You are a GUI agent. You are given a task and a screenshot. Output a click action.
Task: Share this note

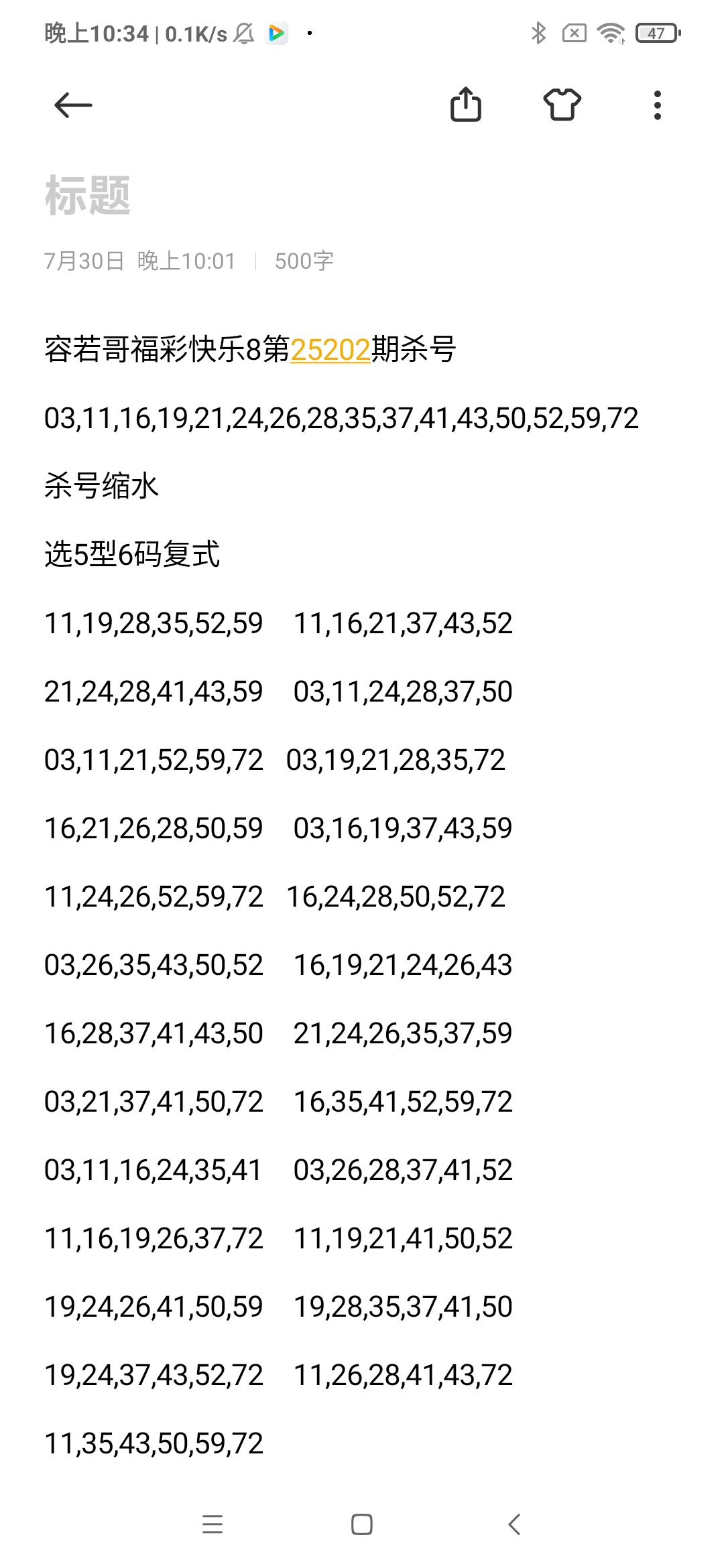[466, 105]
